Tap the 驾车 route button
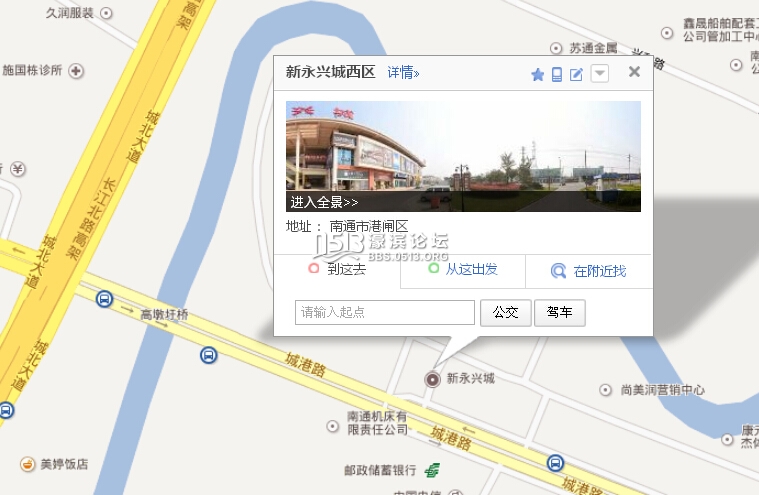Viewport: 759px width, 495px height. [559, 312]
